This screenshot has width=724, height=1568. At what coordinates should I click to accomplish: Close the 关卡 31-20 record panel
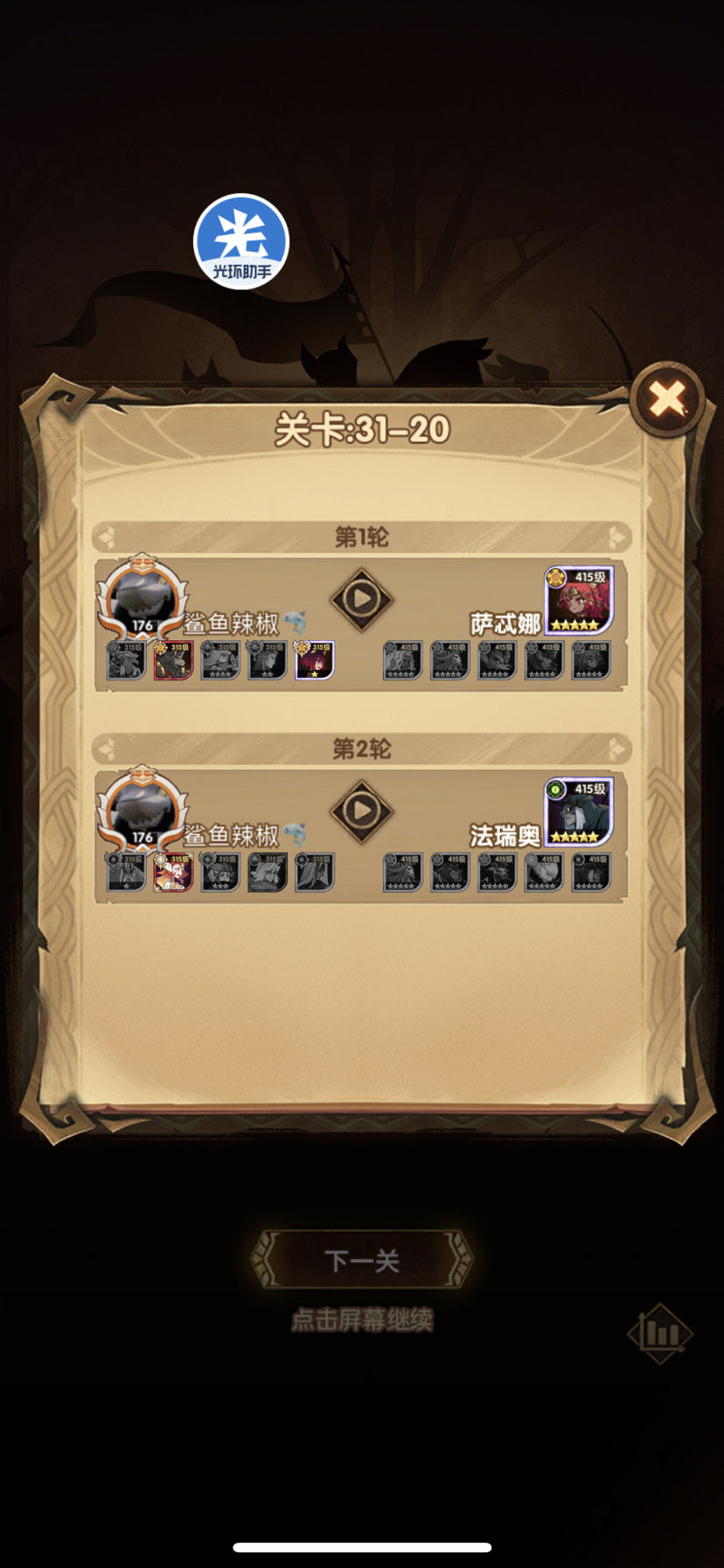click(x=668, y=399)
